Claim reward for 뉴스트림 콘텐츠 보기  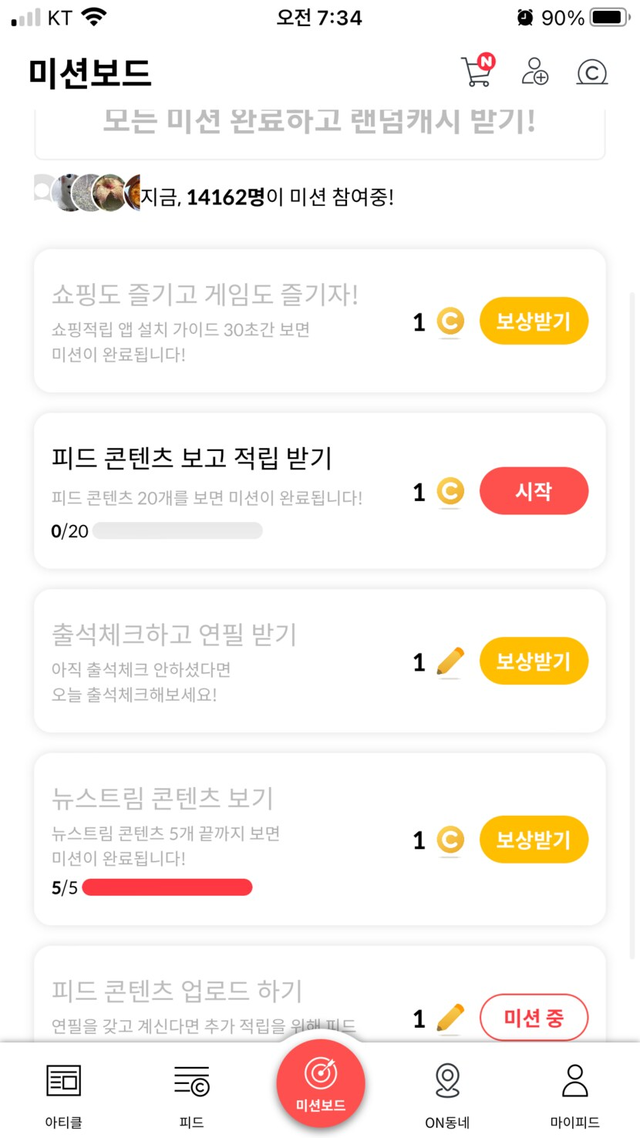534,839
